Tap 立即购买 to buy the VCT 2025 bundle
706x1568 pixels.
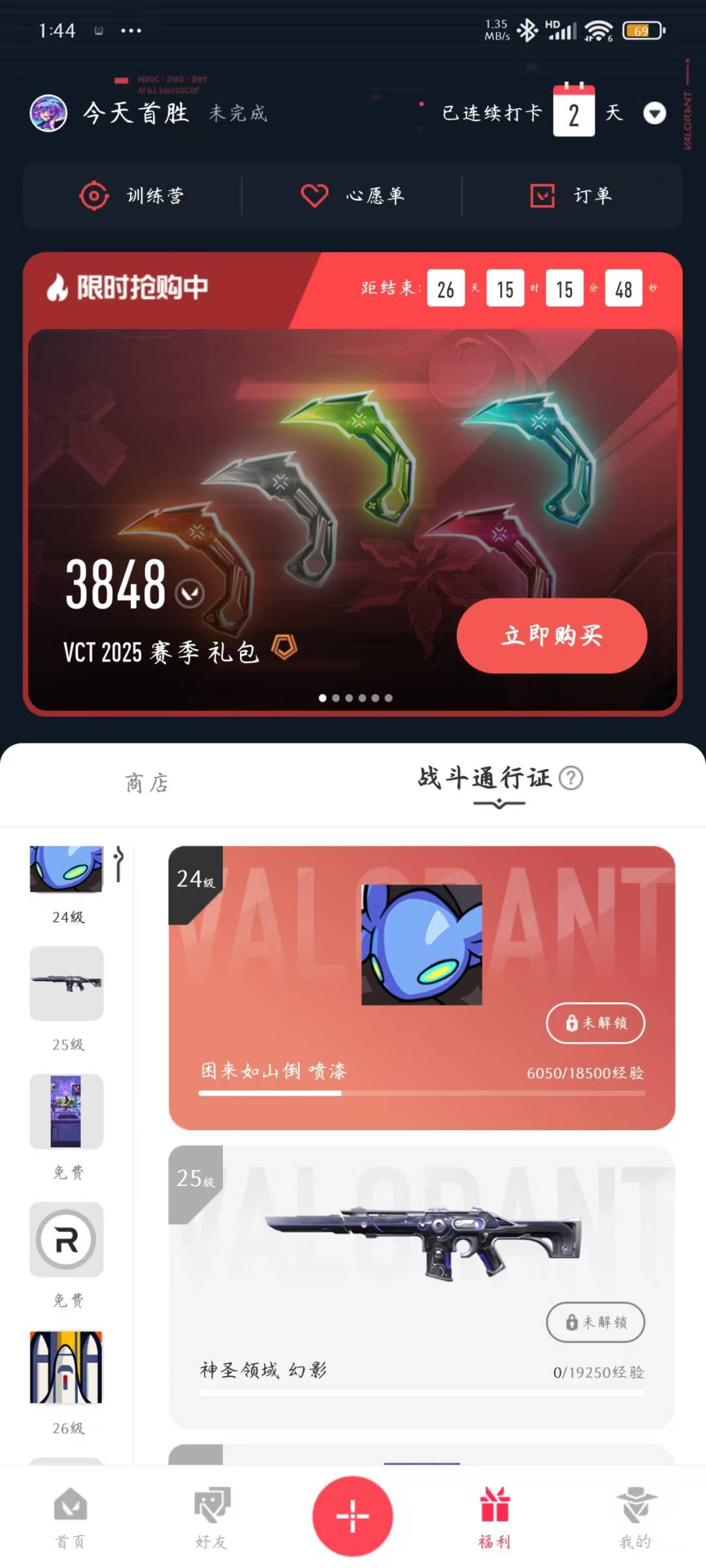click(552, 635)
